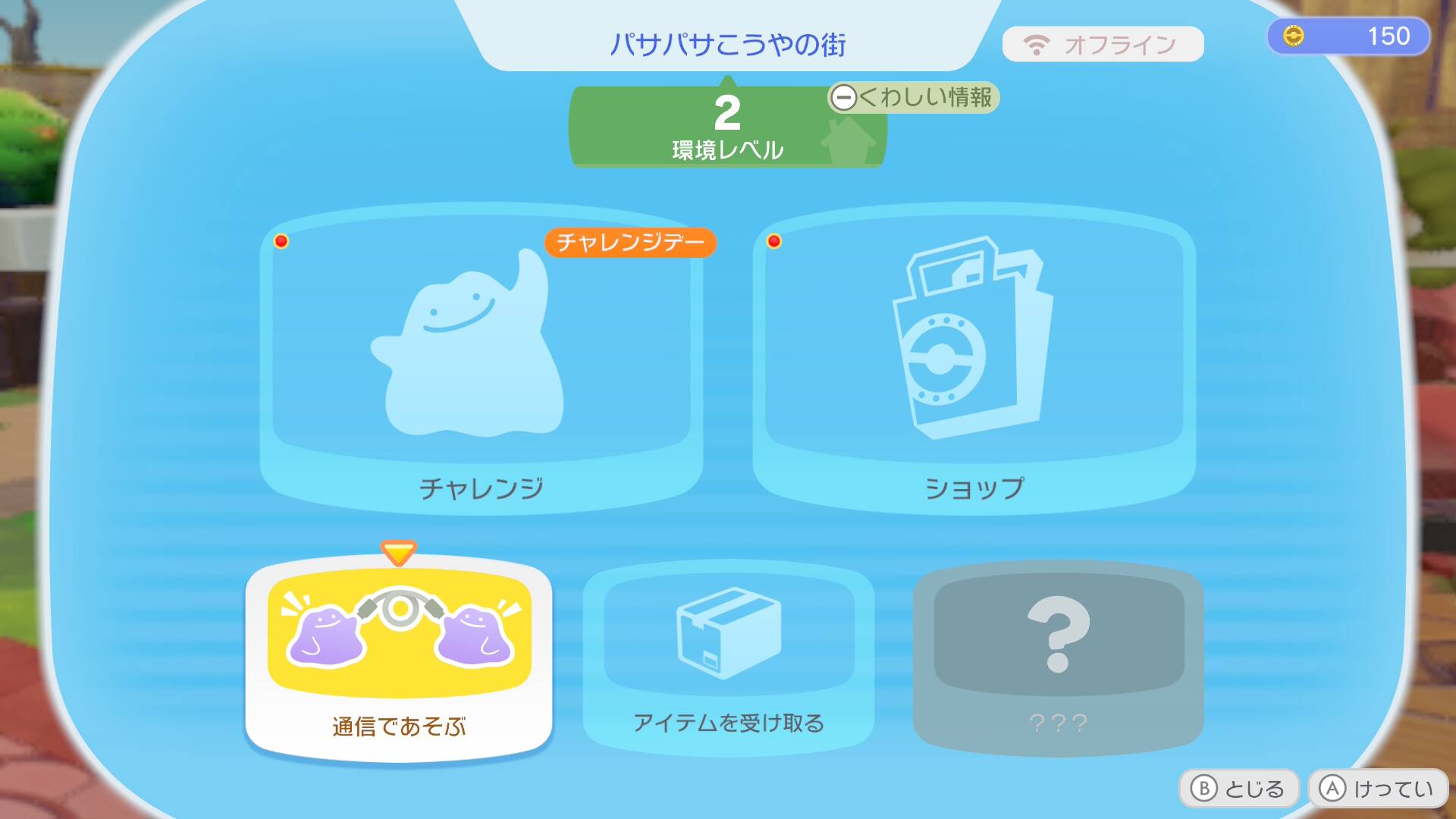Show くわしい情報 details
The image size is (1456, 819).
[x=913, y=98]
